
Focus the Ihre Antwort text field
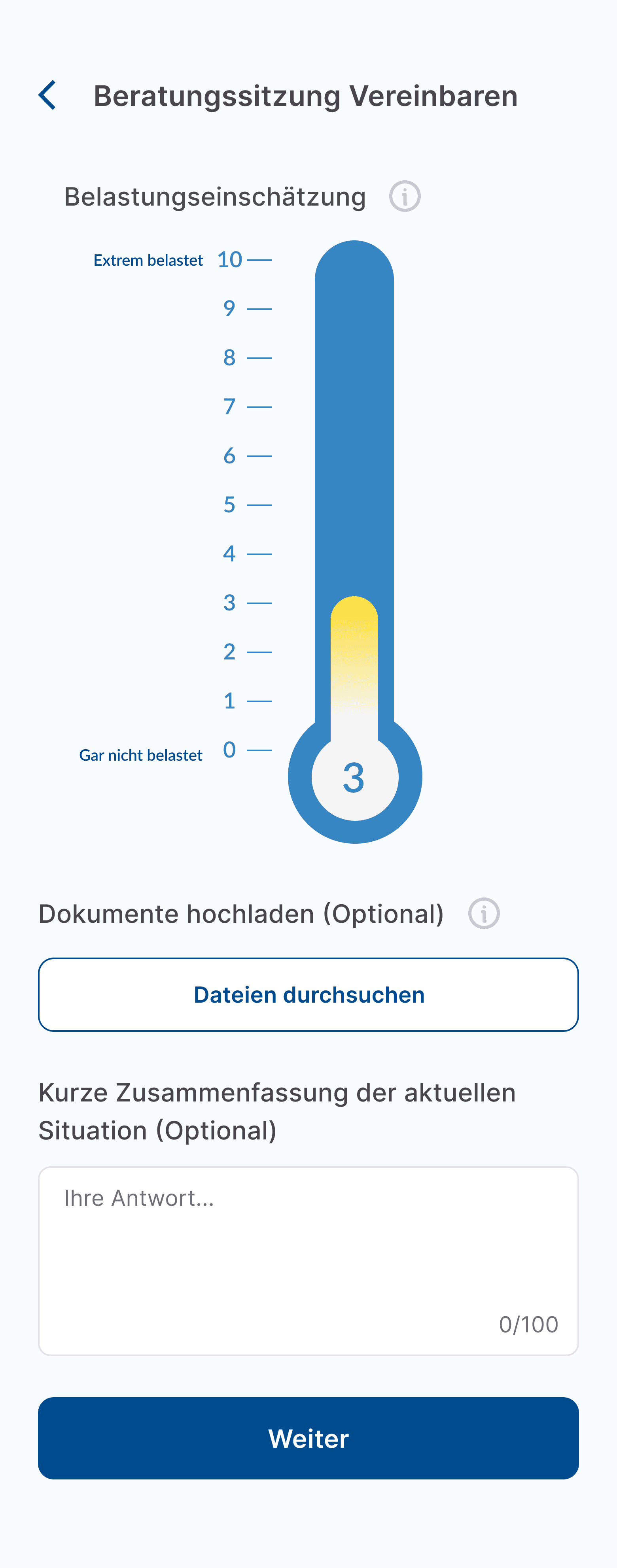coord(308,1260)
